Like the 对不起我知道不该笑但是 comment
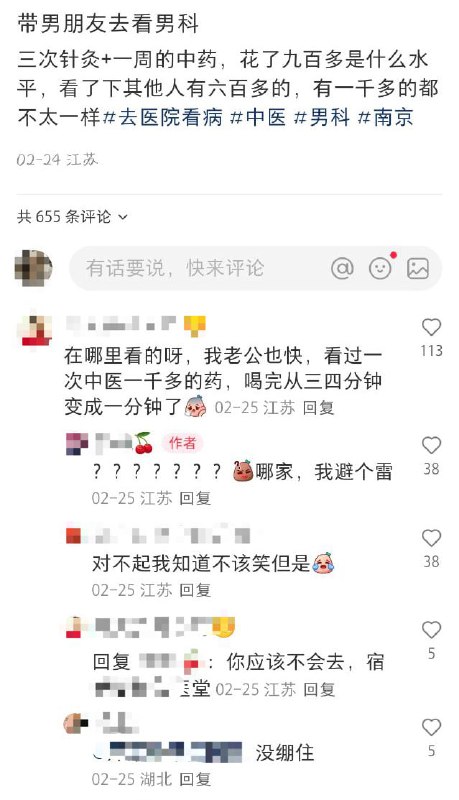This screenshot has height=800, width=459. (431, 538)
